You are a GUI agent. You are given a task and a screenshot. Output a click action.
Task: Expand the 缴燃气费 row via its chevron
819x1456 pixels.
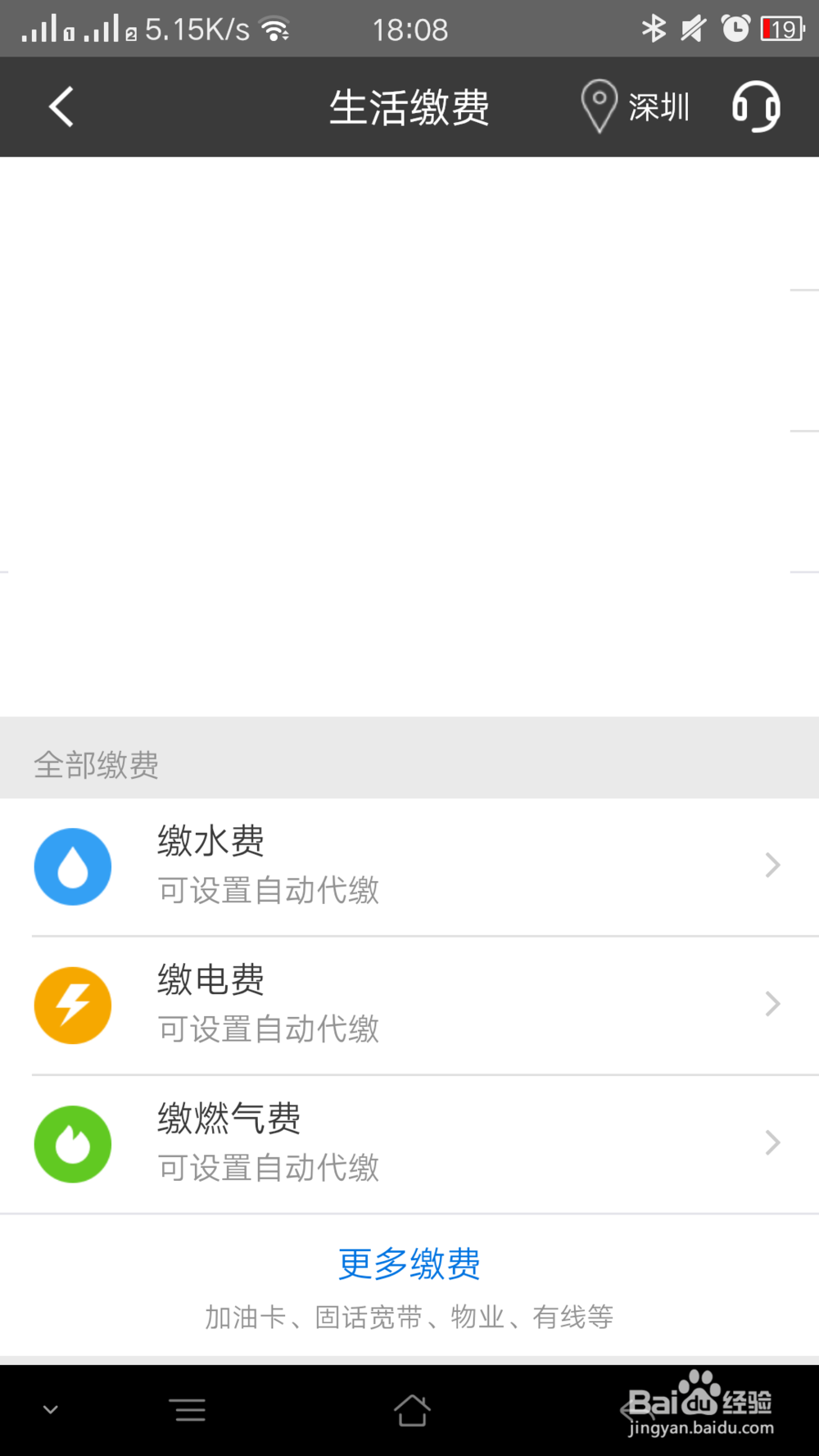[771, 1142]
